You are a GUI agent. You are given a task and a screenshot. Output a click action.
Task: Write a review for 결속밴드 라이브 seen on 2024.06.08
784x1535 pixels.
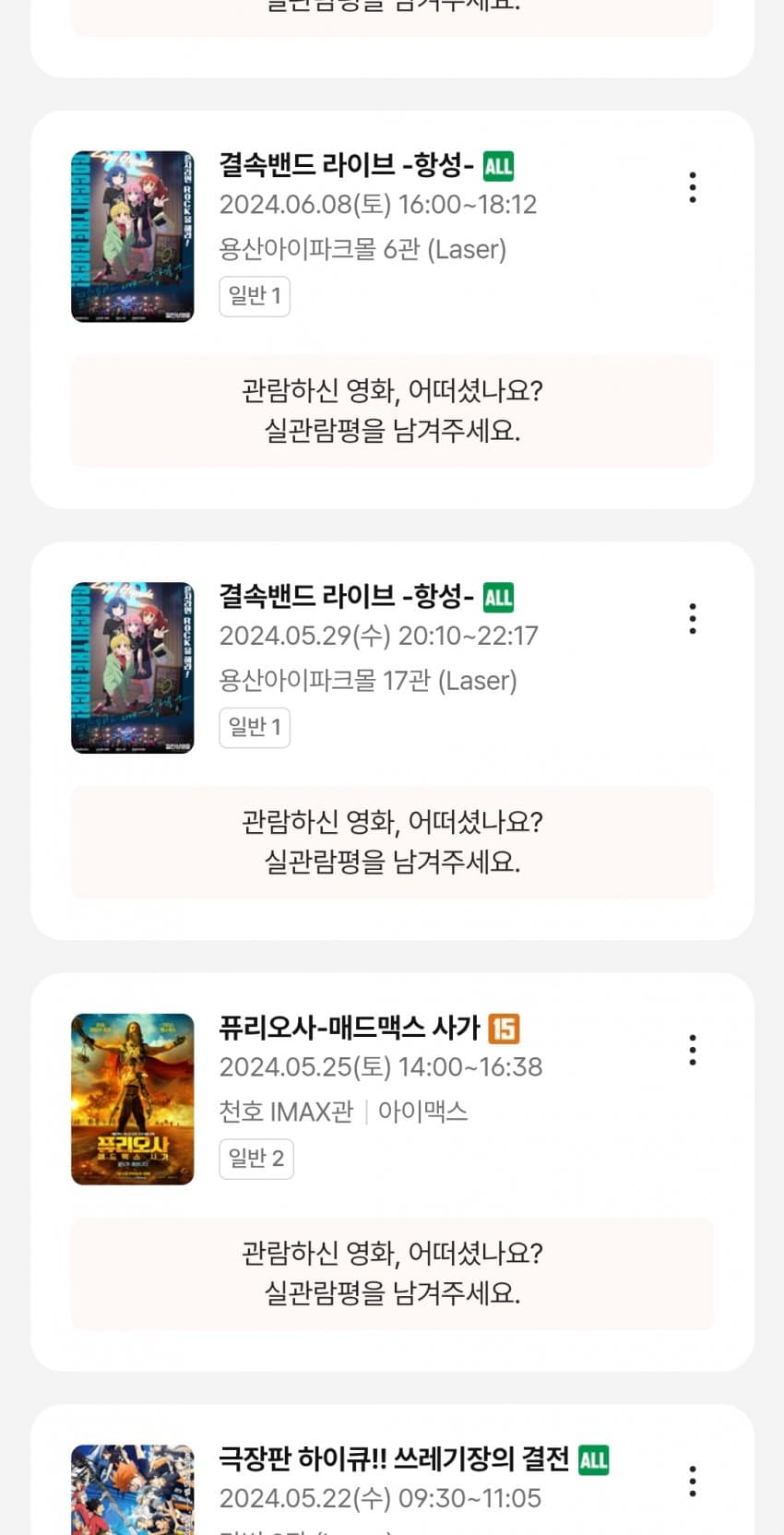(x=392, y=411)
